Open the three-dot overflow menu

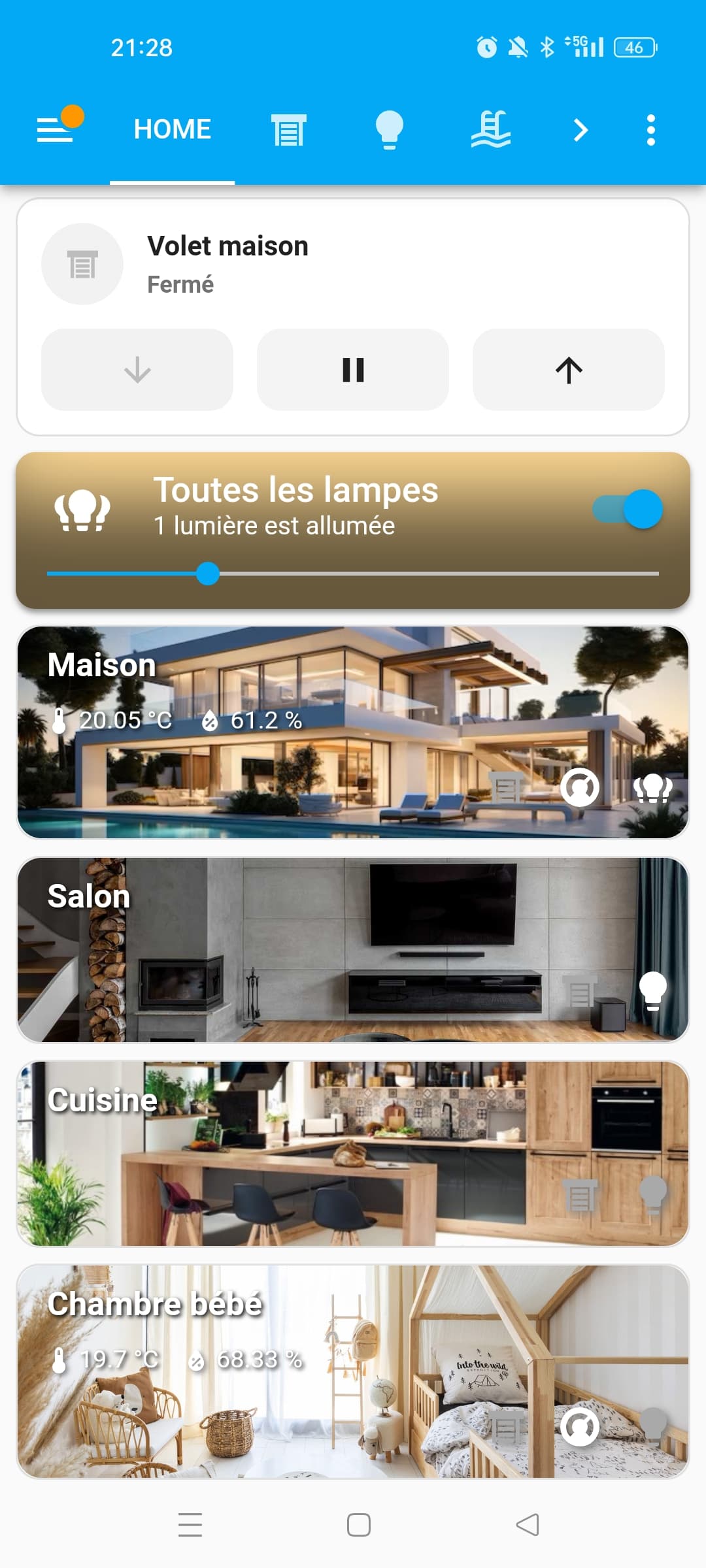650,129
